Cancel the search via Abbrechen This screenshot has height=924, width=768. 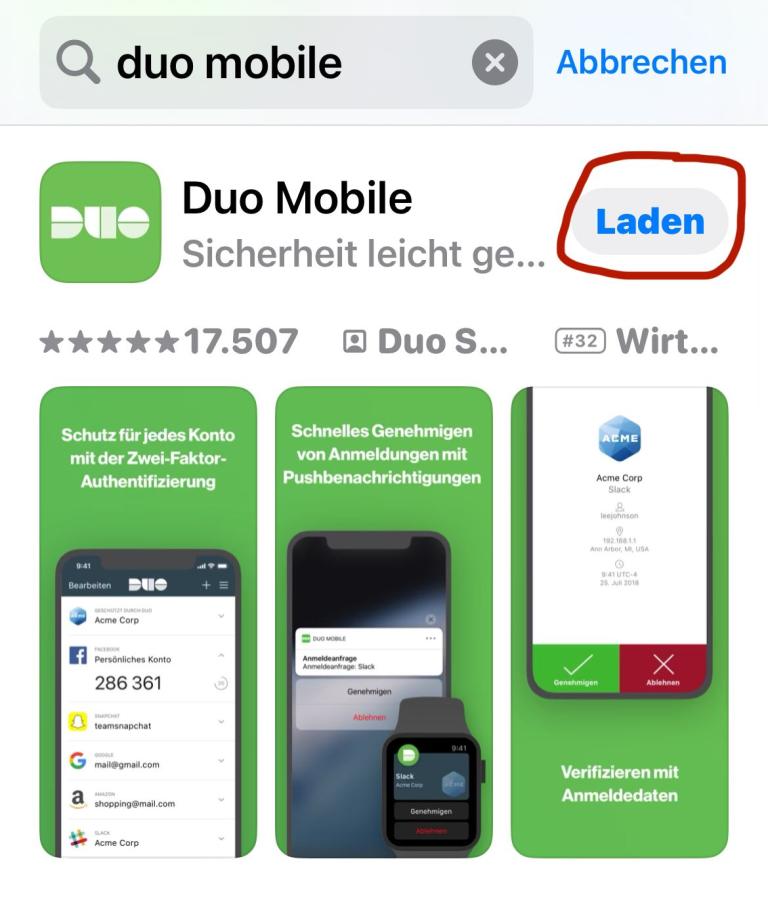coord(641,62)
